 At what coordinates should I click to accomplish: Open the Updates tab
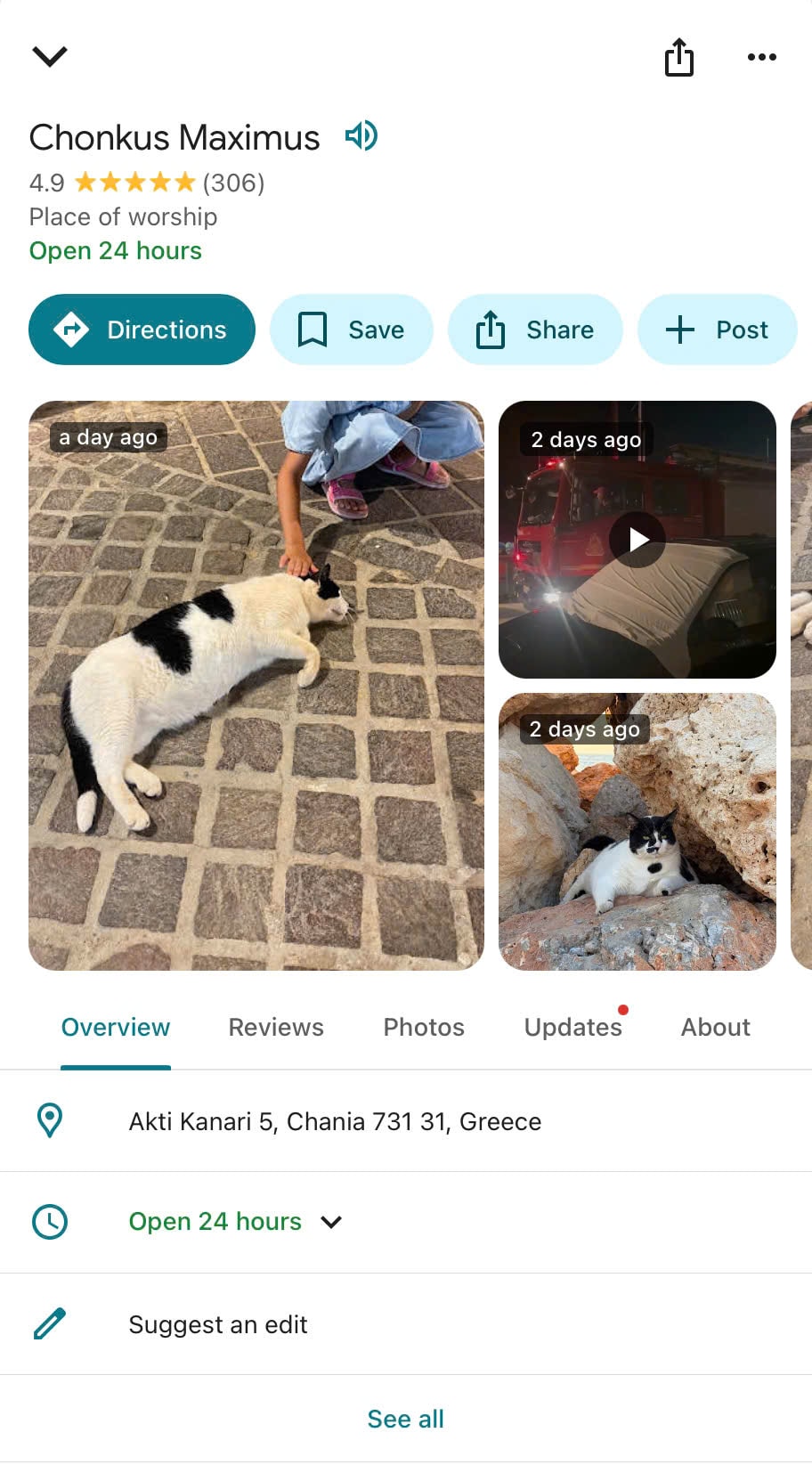(x=572, y=1027)
